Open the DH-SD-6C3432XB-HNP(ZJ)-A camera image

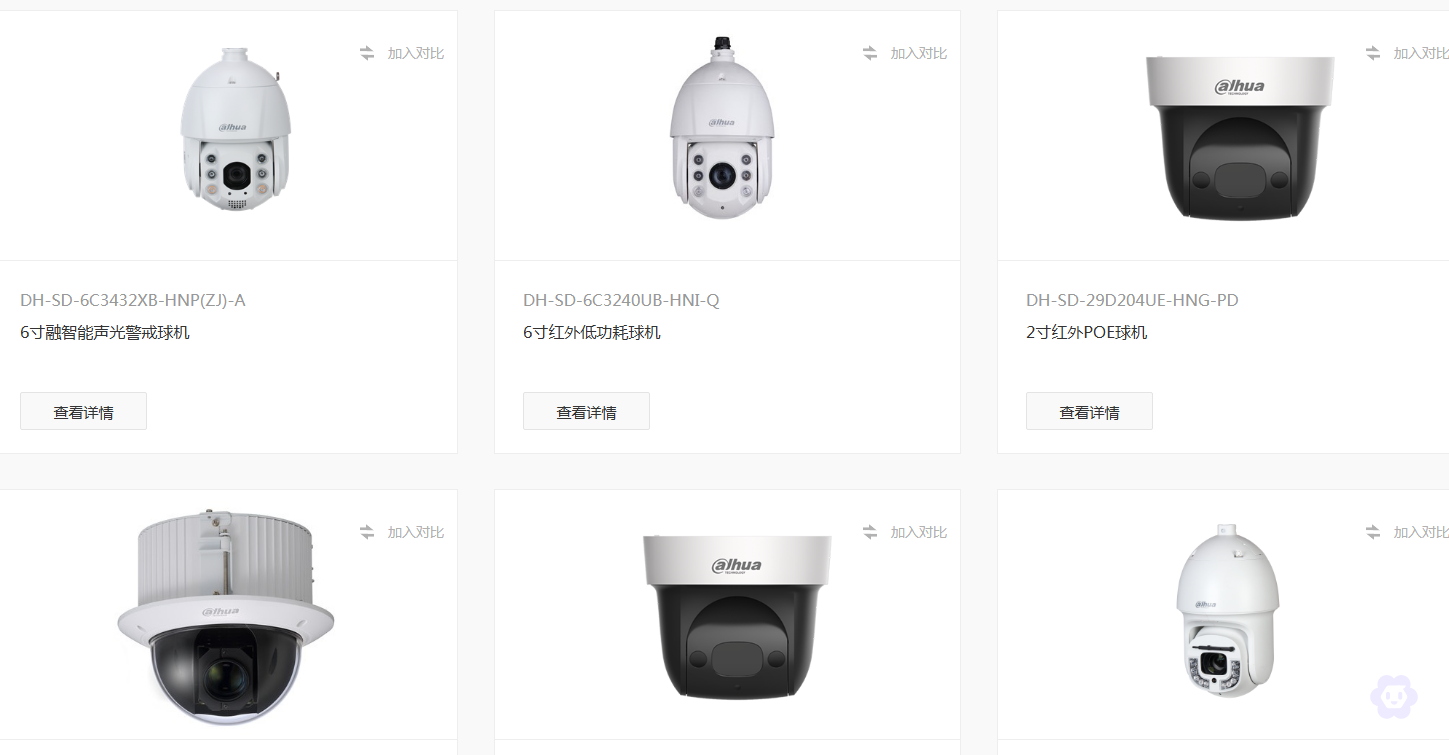click(x=235, y=130)
